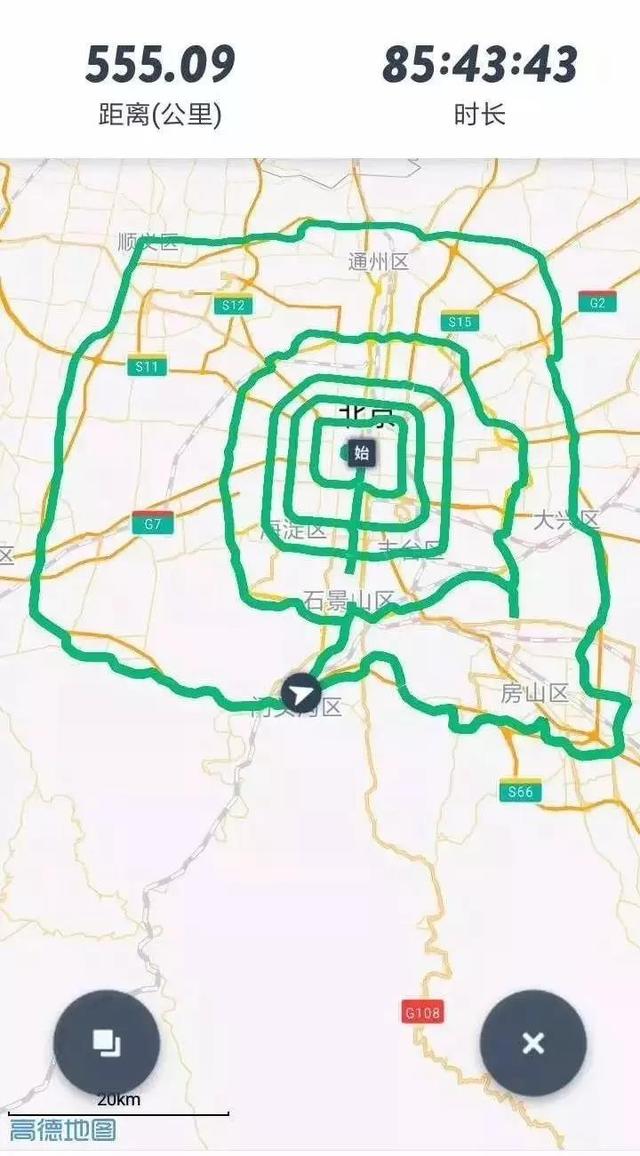Tap the map layers floating button

click(x=106, y=1043)
